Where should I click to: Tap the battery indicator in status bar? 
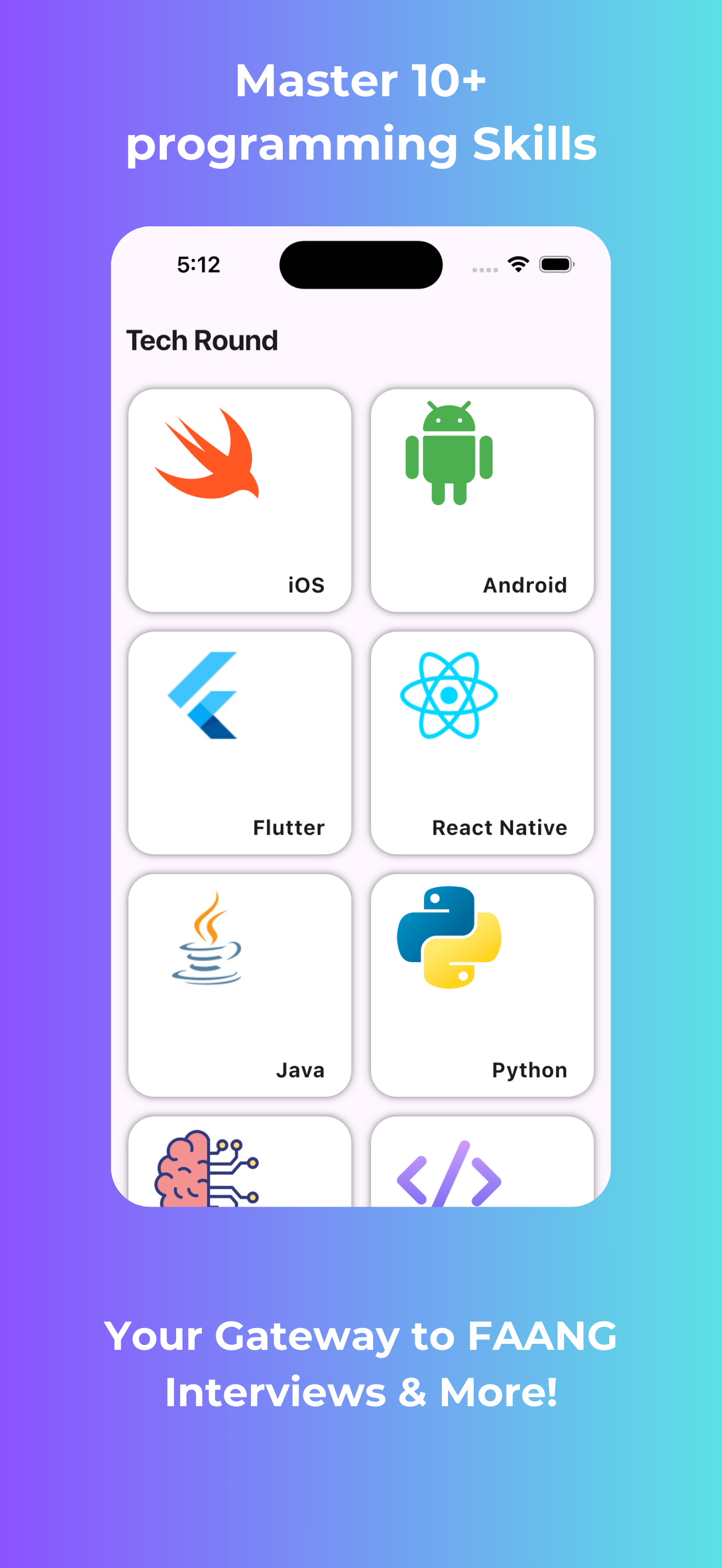[555, 264]
